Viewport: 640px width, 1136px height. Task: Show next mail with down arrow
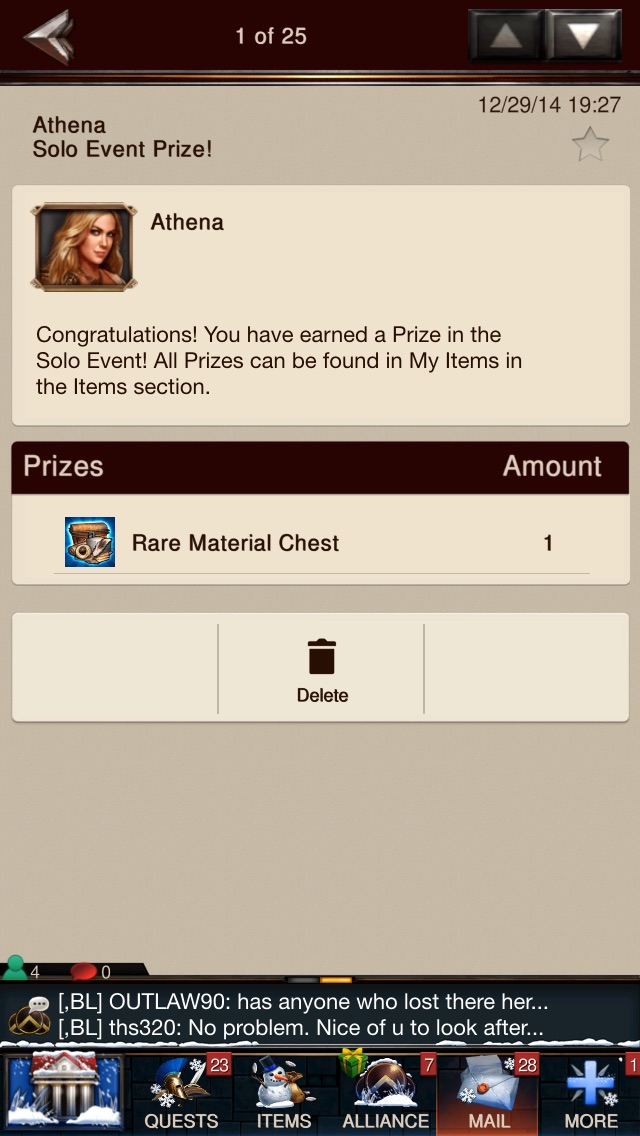tap(583, 35)
